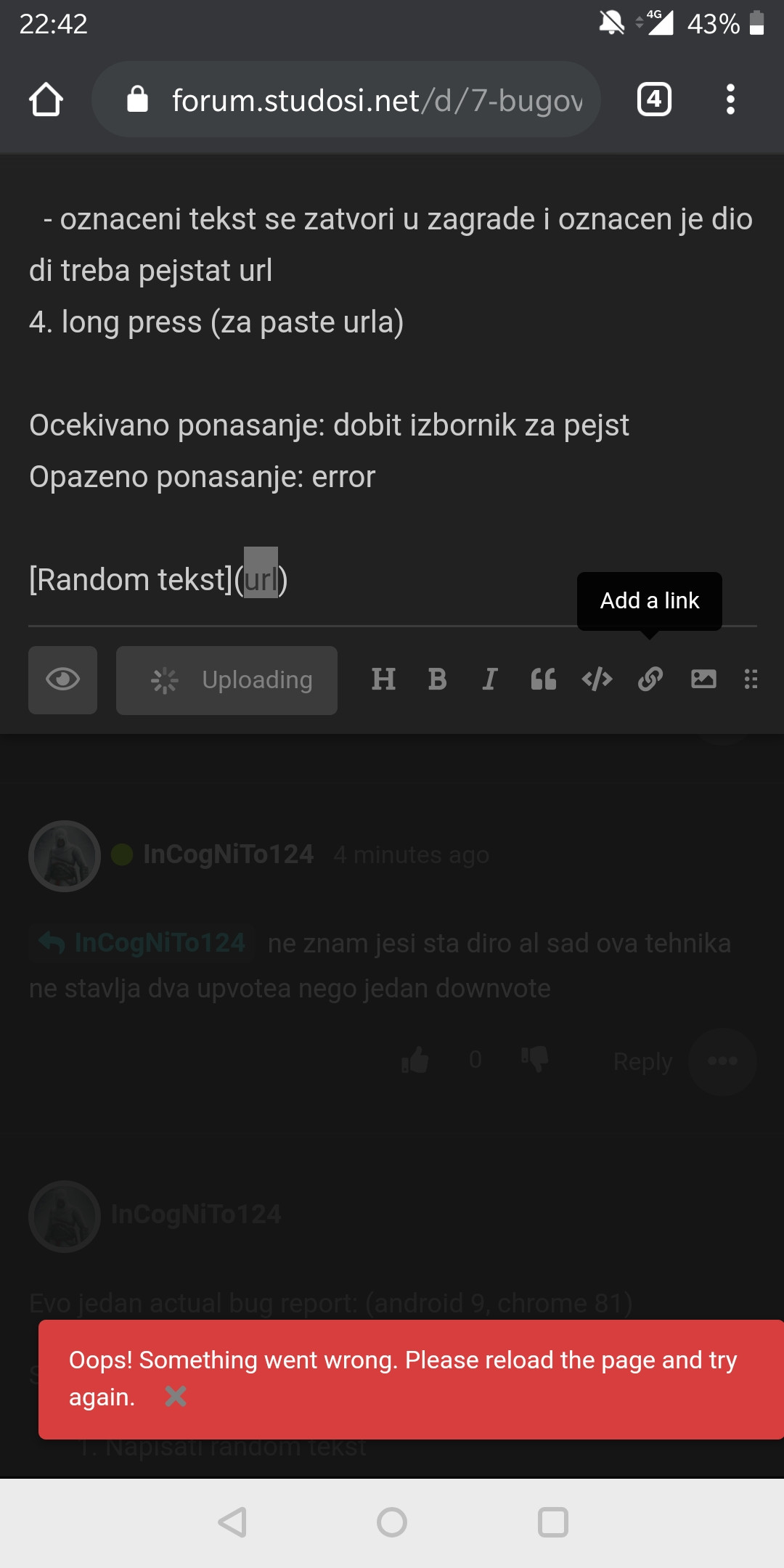The width and height of the screenshot is (784, 1568).
Task: Apply bold formatting
Action: coord(437,679)
